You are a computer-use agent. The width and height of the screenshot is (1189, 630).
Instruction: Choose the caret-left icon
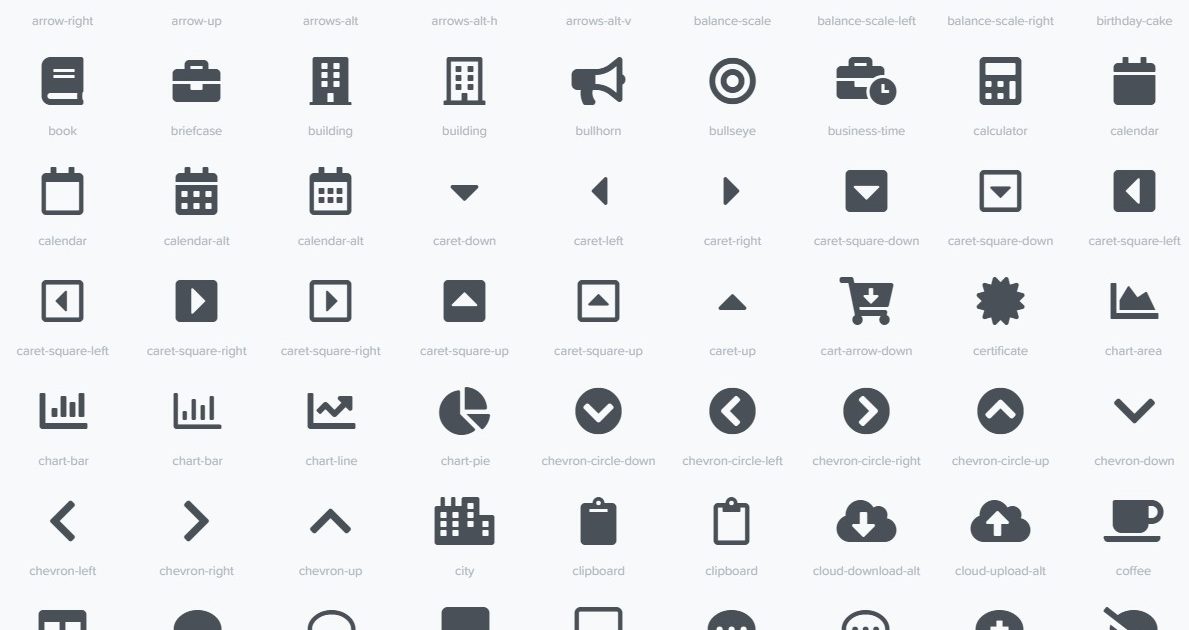click(598, 191)
